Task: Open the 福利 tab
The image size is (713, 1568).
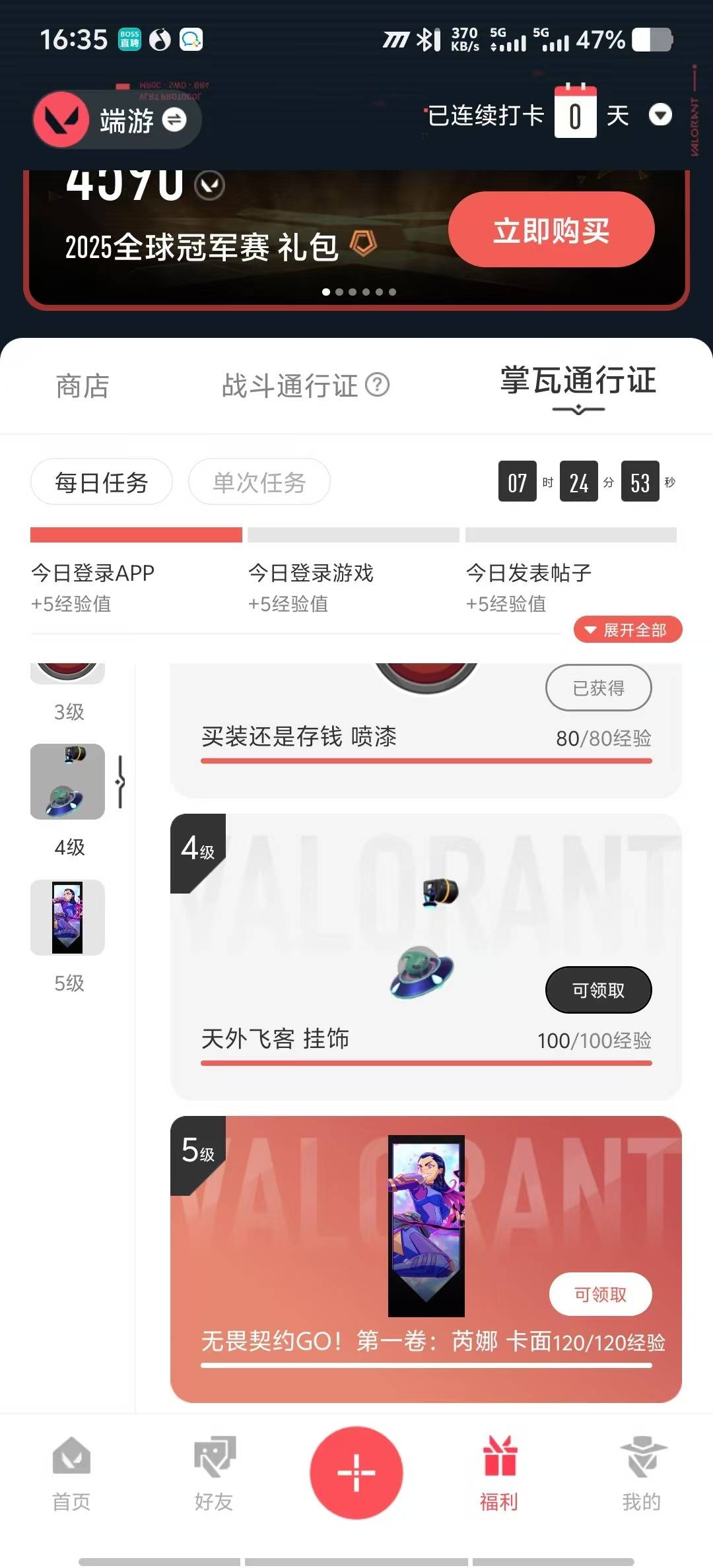Action: coord(499,1473)
